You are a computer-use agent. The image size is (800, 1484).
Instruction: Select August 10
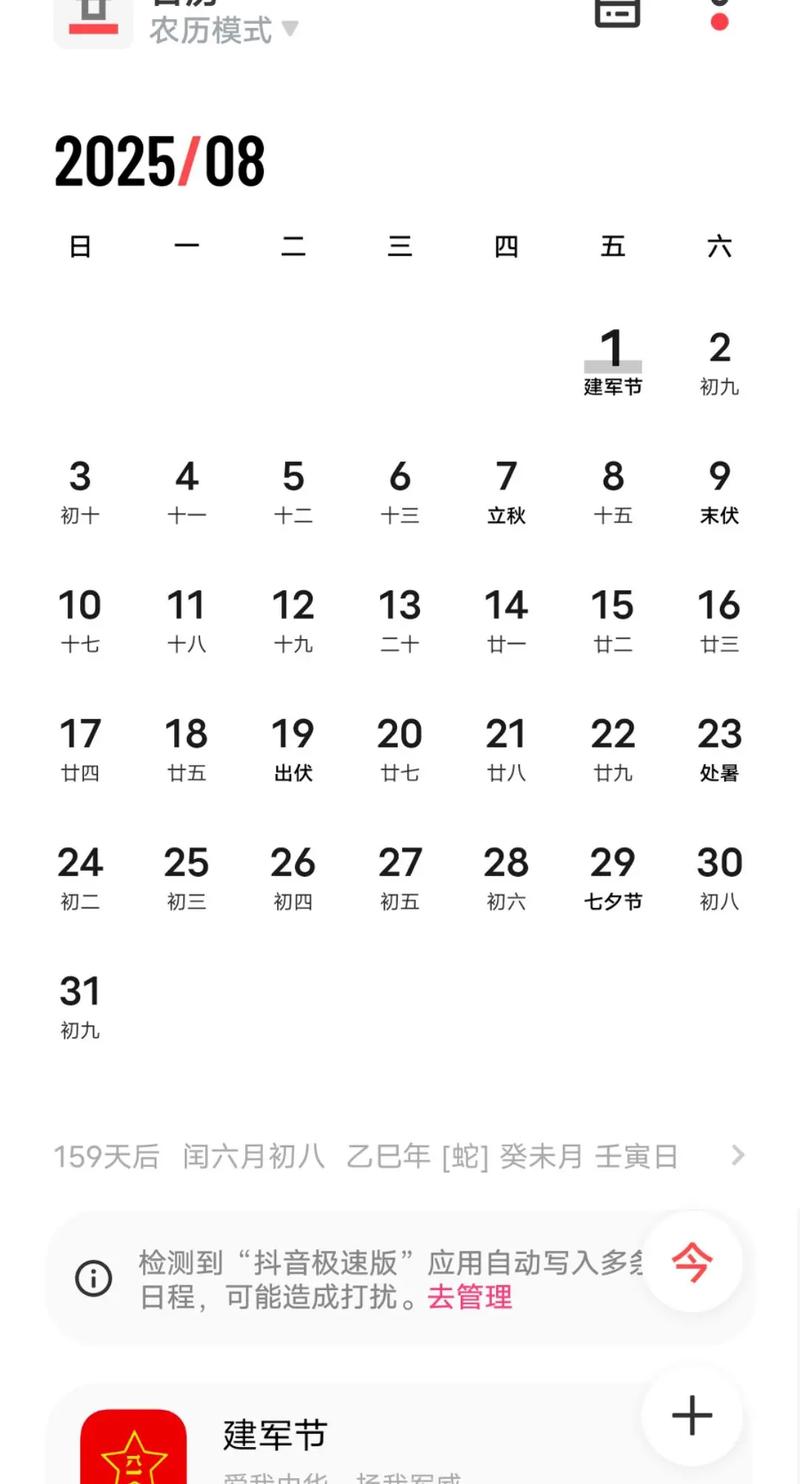(x=80, y=619)
